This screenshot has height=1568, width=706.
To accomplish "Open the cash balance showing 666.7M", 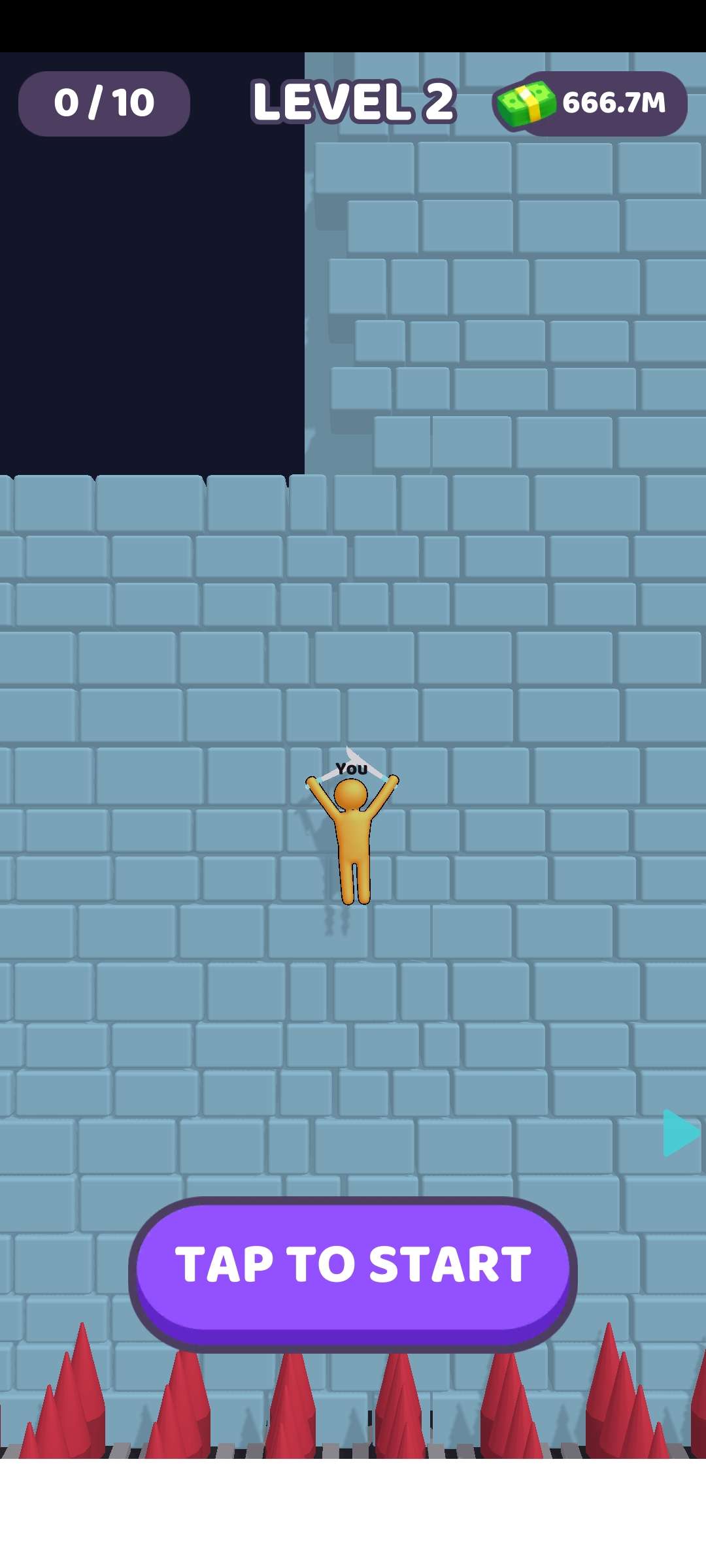I will [590, 103].
